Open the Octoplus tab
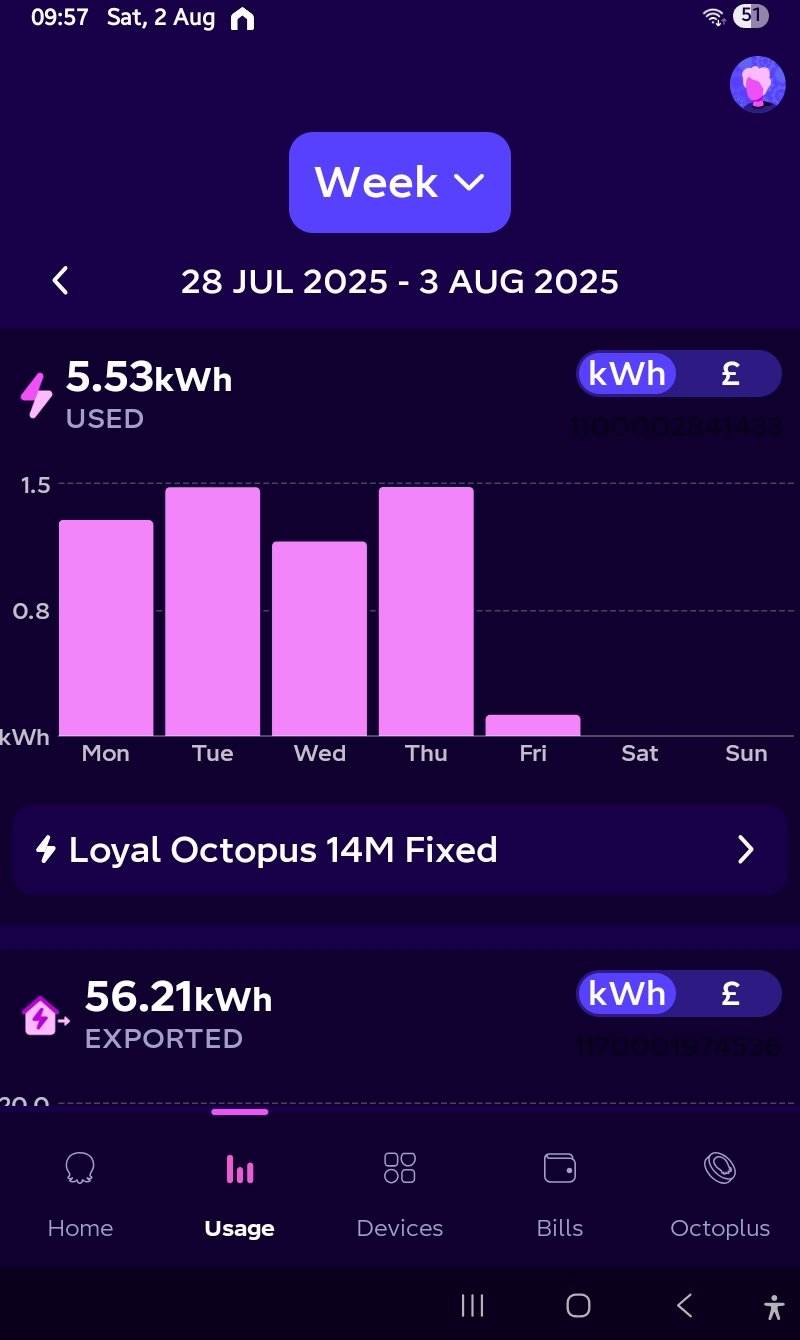This screenshot has width=800, height=1340. (720, 1192)
